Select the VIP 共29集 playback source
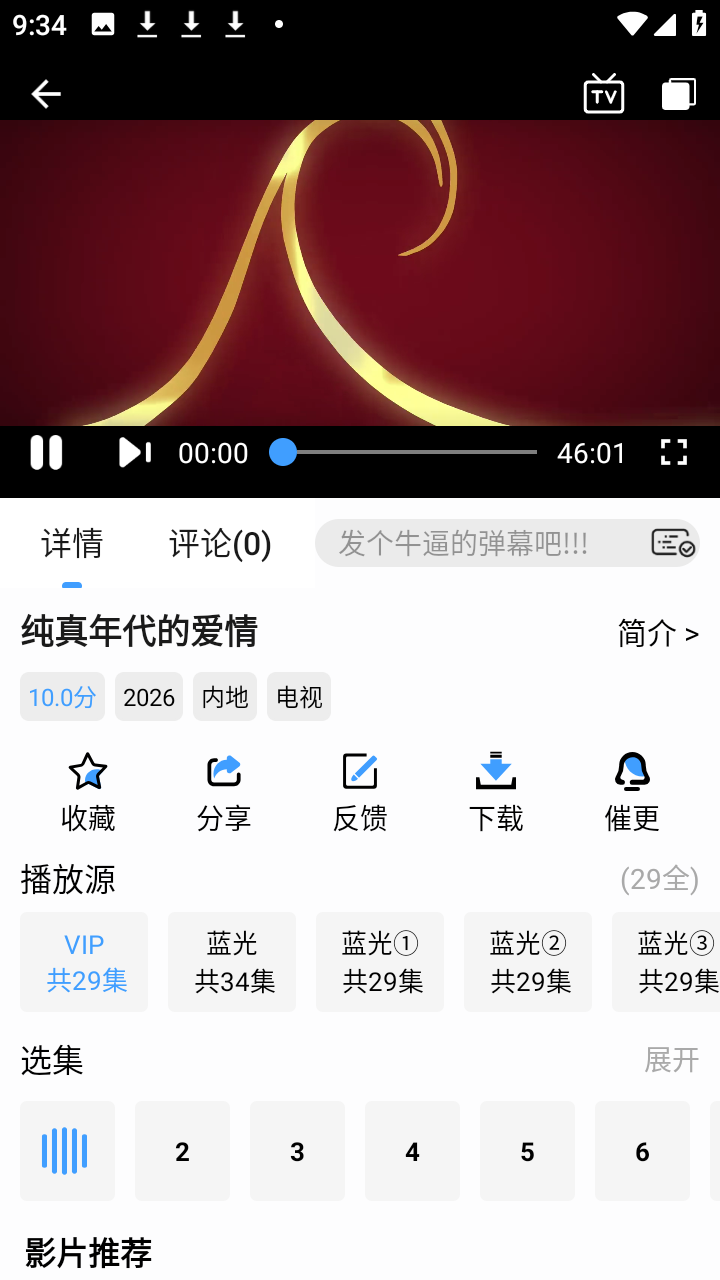 [x=84, y=961]
